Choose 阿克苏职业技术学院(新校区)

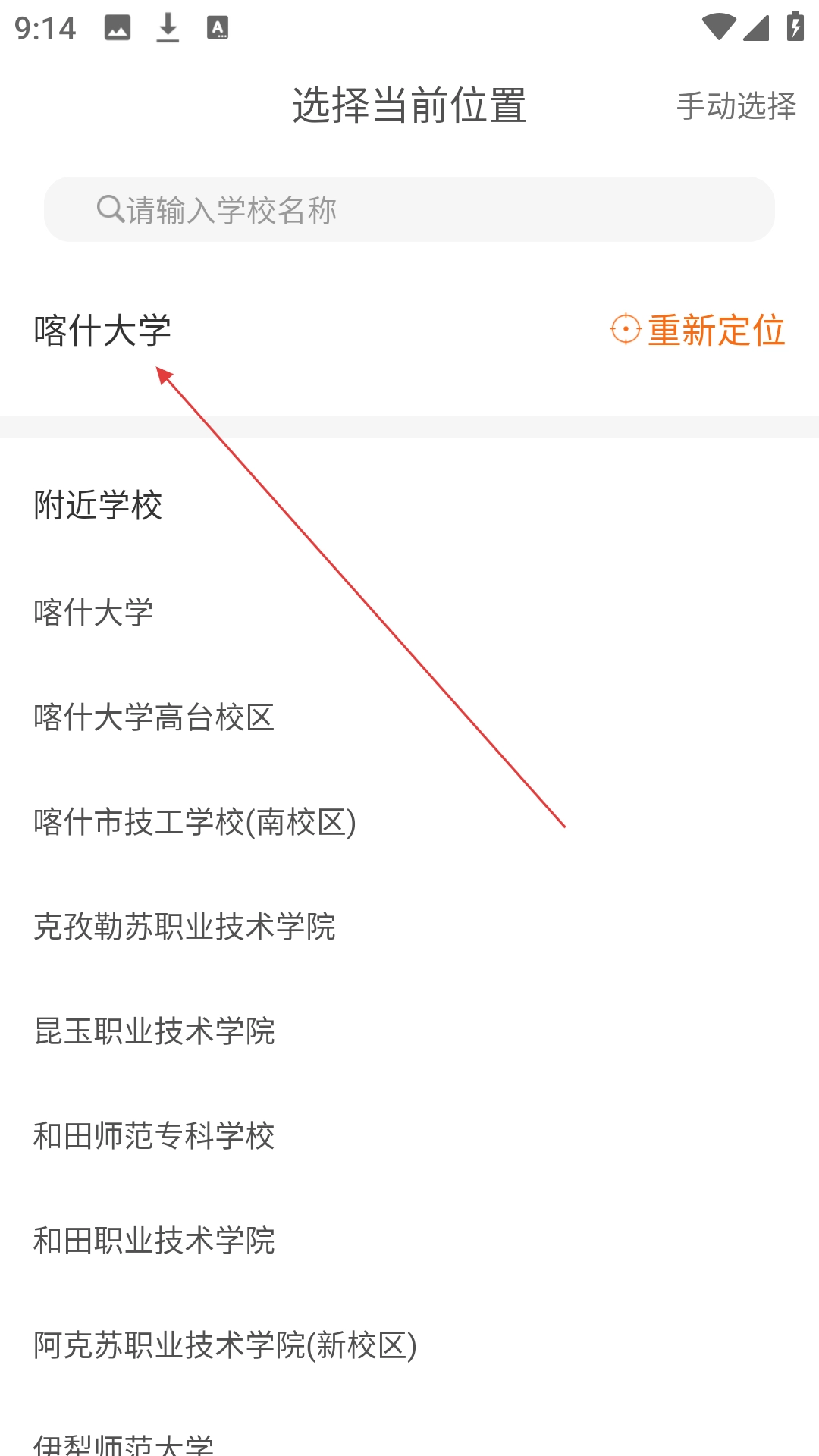point(225,1345)
